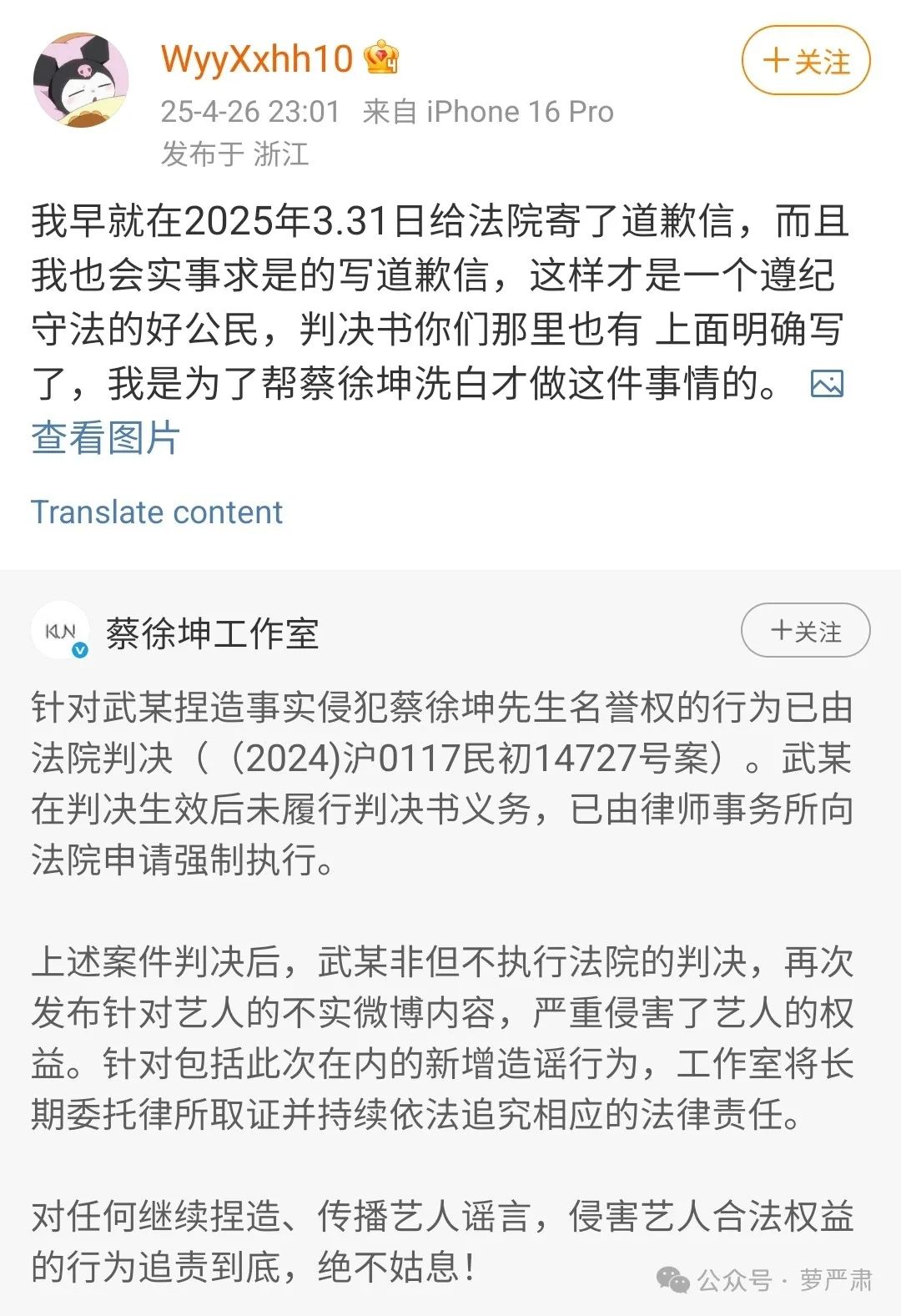Tap Translate content
The width and height of the screenshot is (901, 1316).
tap(157, 512)
